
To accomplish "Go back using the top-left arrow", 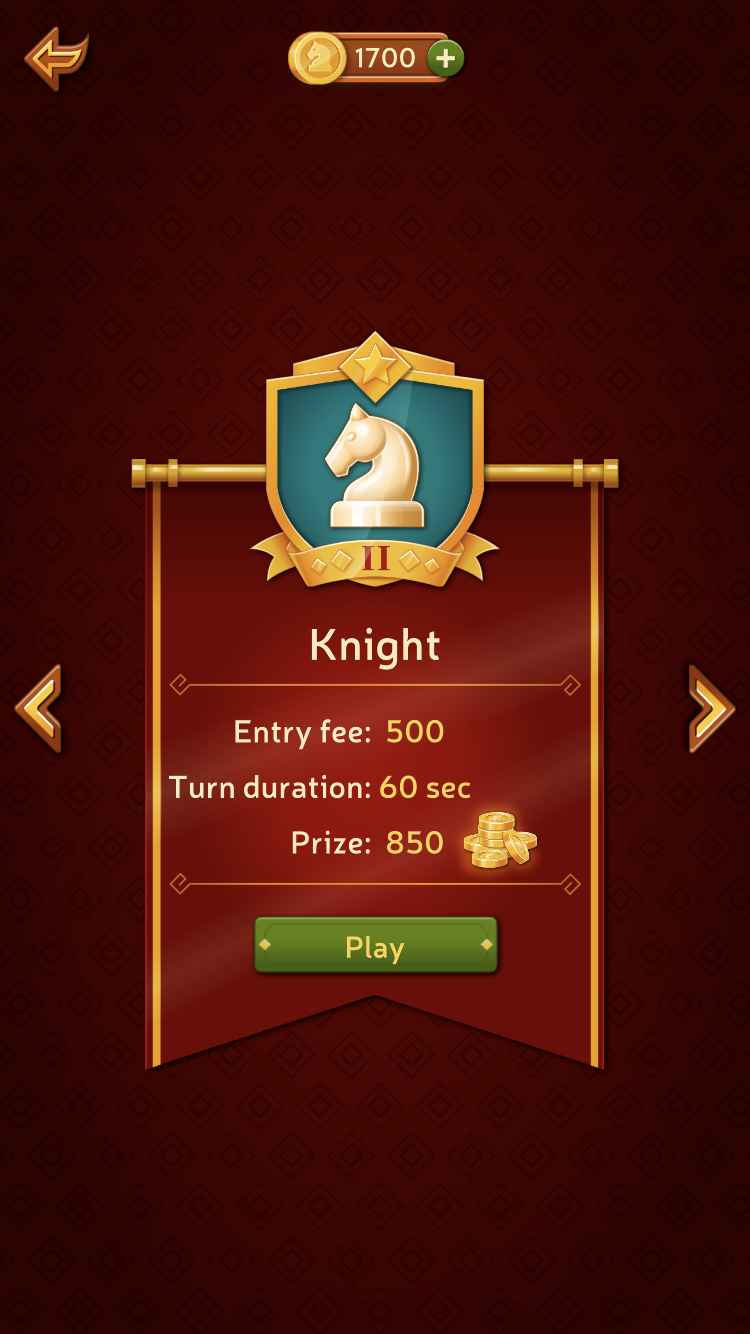I will click(x=56, y=57).
